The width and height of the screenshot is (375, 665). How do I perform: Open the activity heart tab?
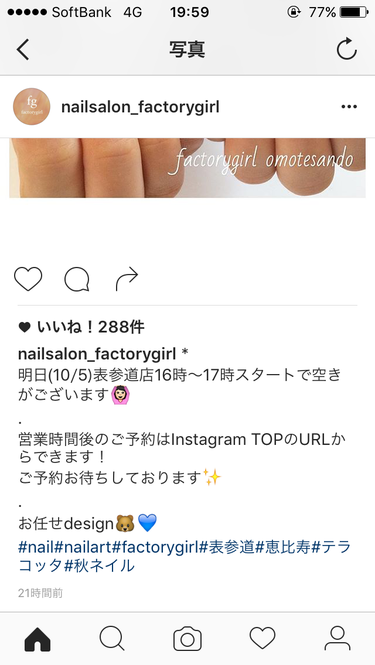click(262, 639)
